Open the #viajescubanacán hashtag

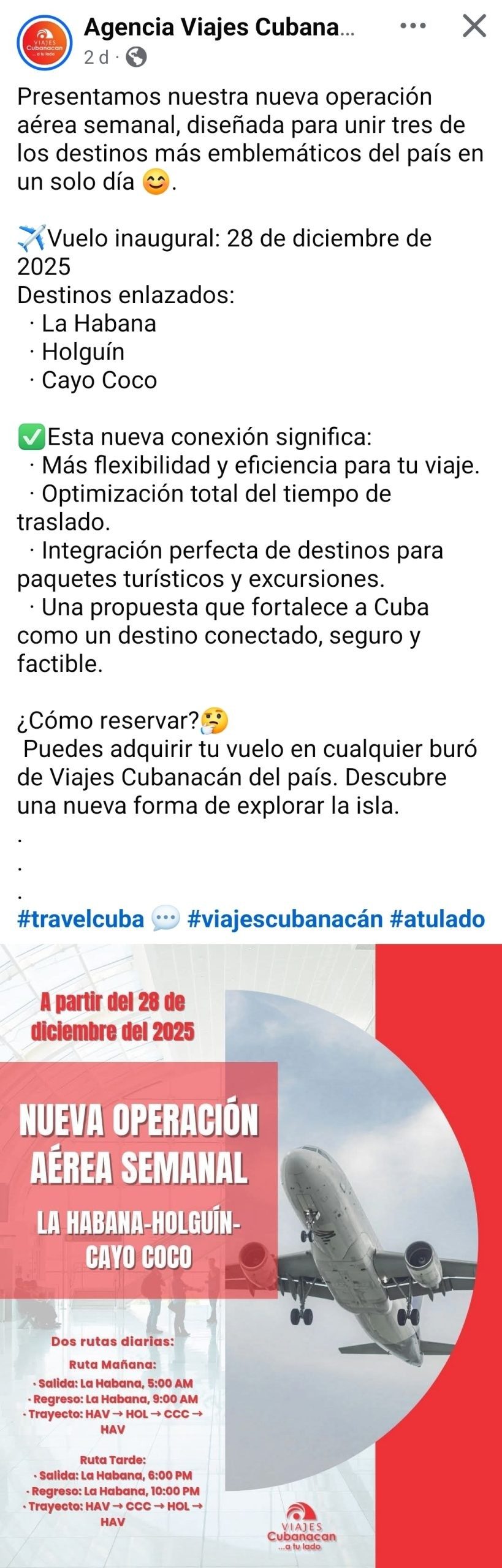coord(284,919)
